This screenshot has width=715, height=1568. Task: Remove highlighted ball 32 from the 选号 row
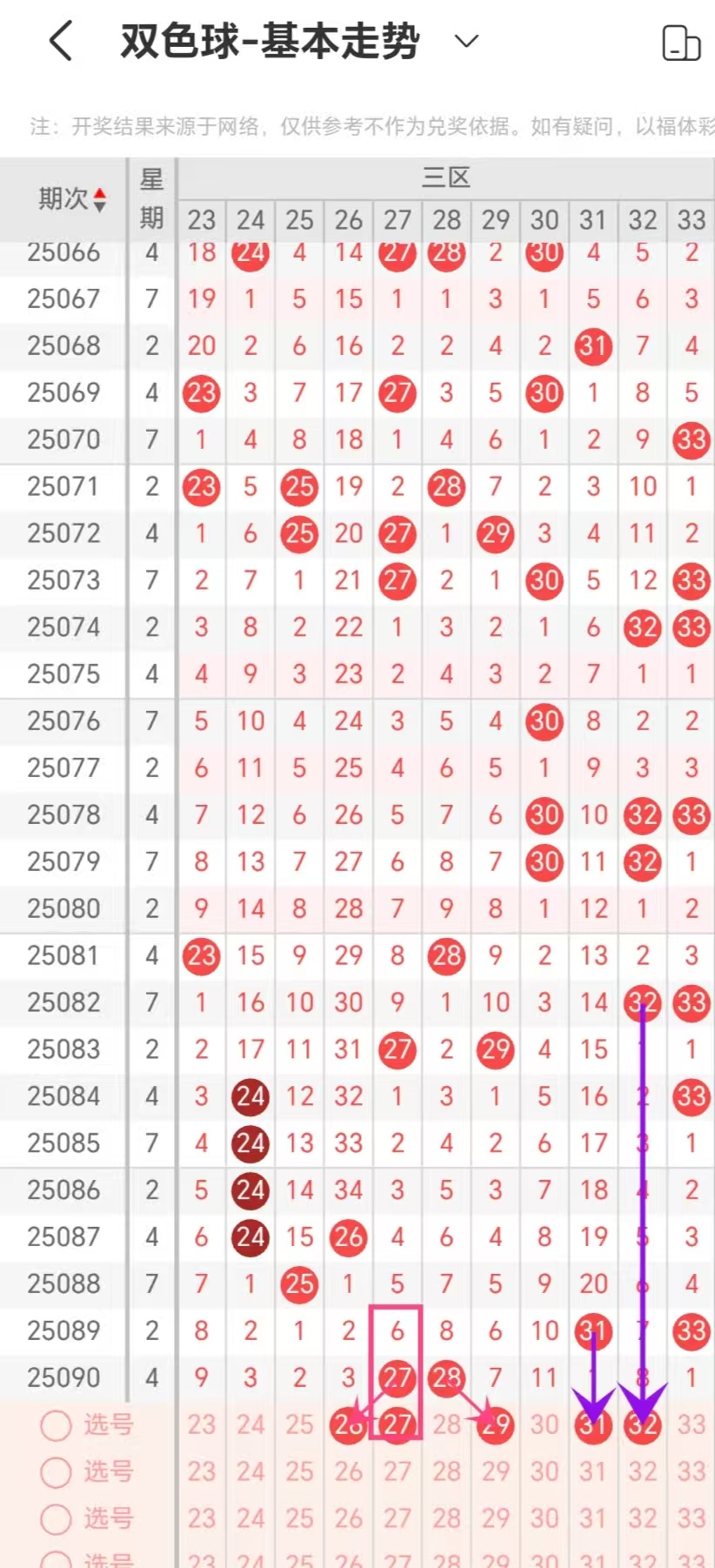coord(643,1424)
